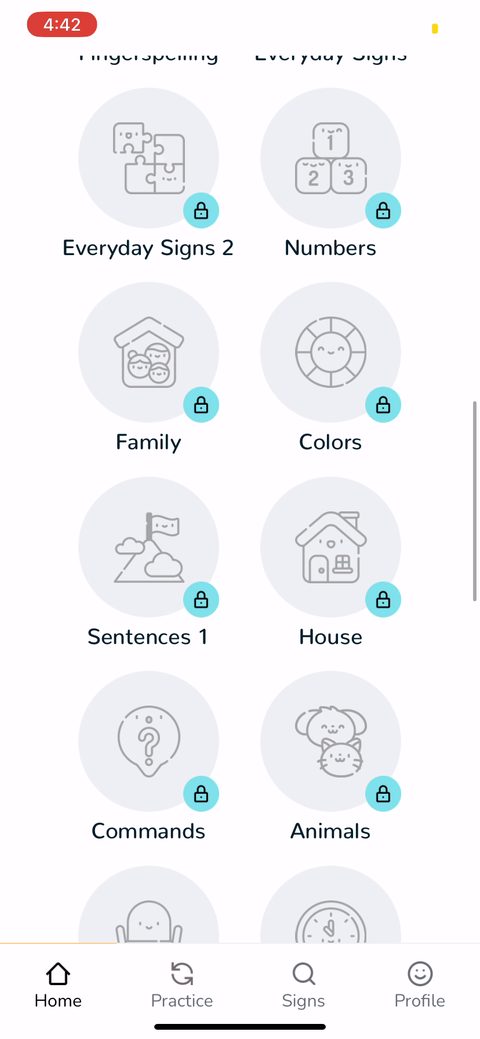Switch to the Practice tab
This screenshot has width=480, height=1039.
[182, 985]
